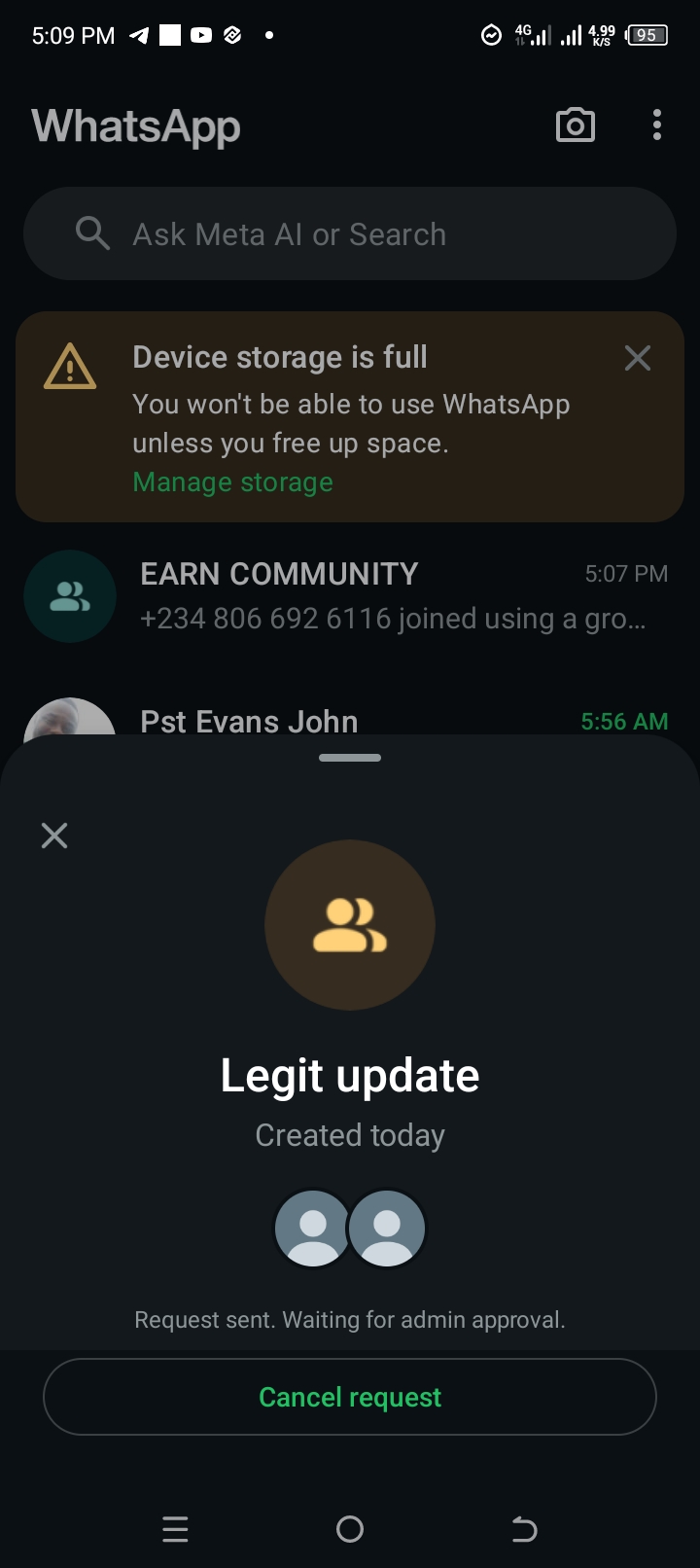Open the camera

[x=576, y=125]
